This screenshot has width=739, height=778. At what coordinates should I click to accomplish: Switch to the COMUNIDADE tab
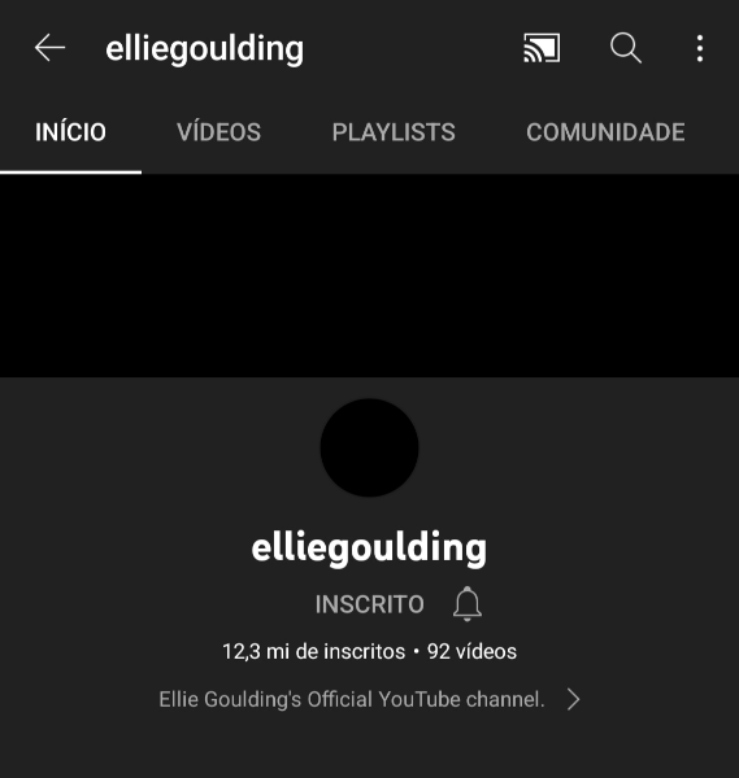coord(605,133)
